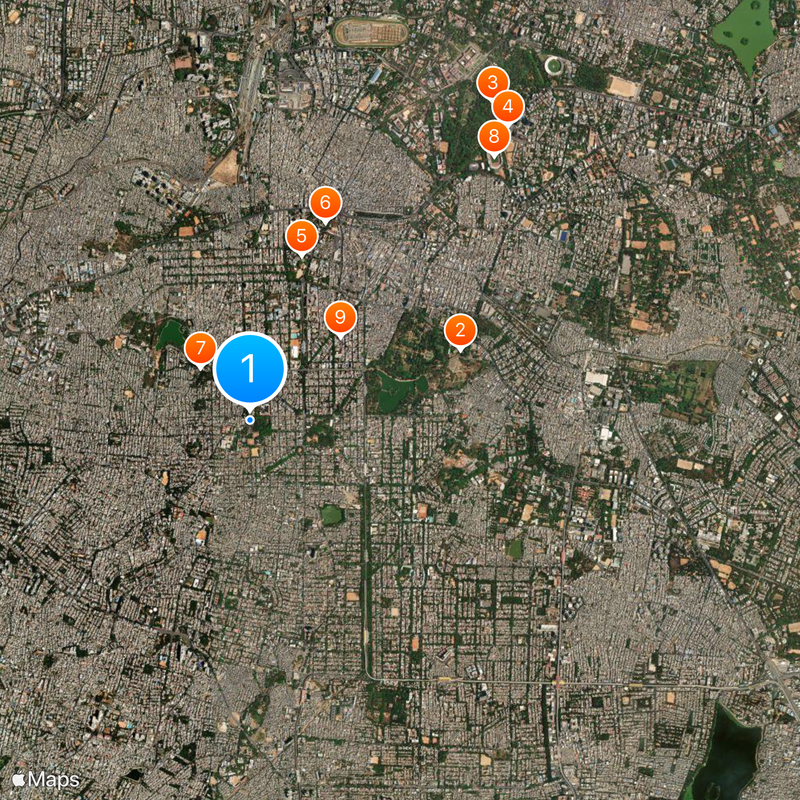Open the orange pin numbered 3
This screenshot has width=800, height=800.
tap(491, 82)
